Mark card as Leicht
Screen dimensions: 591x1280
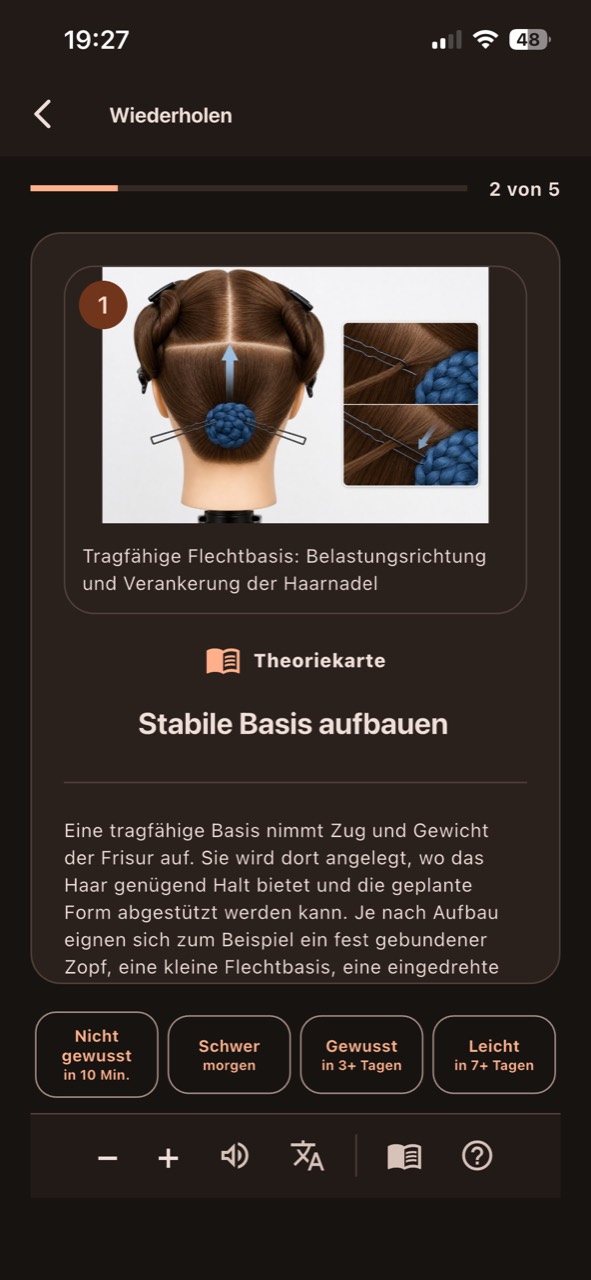pyautogui.click(x=494, y=1054)
